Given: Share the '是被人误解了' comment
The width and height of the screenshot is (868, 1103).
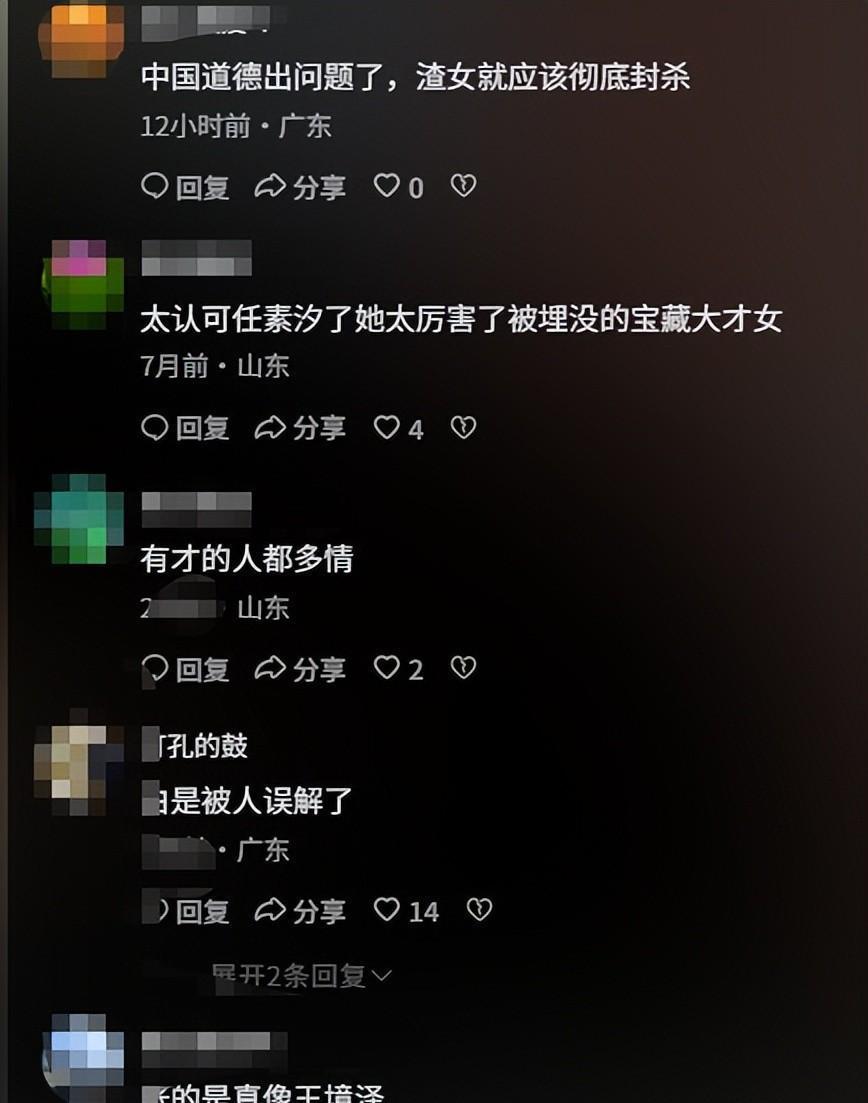Looking at the screenshot, I should click(x=300, y=911).
